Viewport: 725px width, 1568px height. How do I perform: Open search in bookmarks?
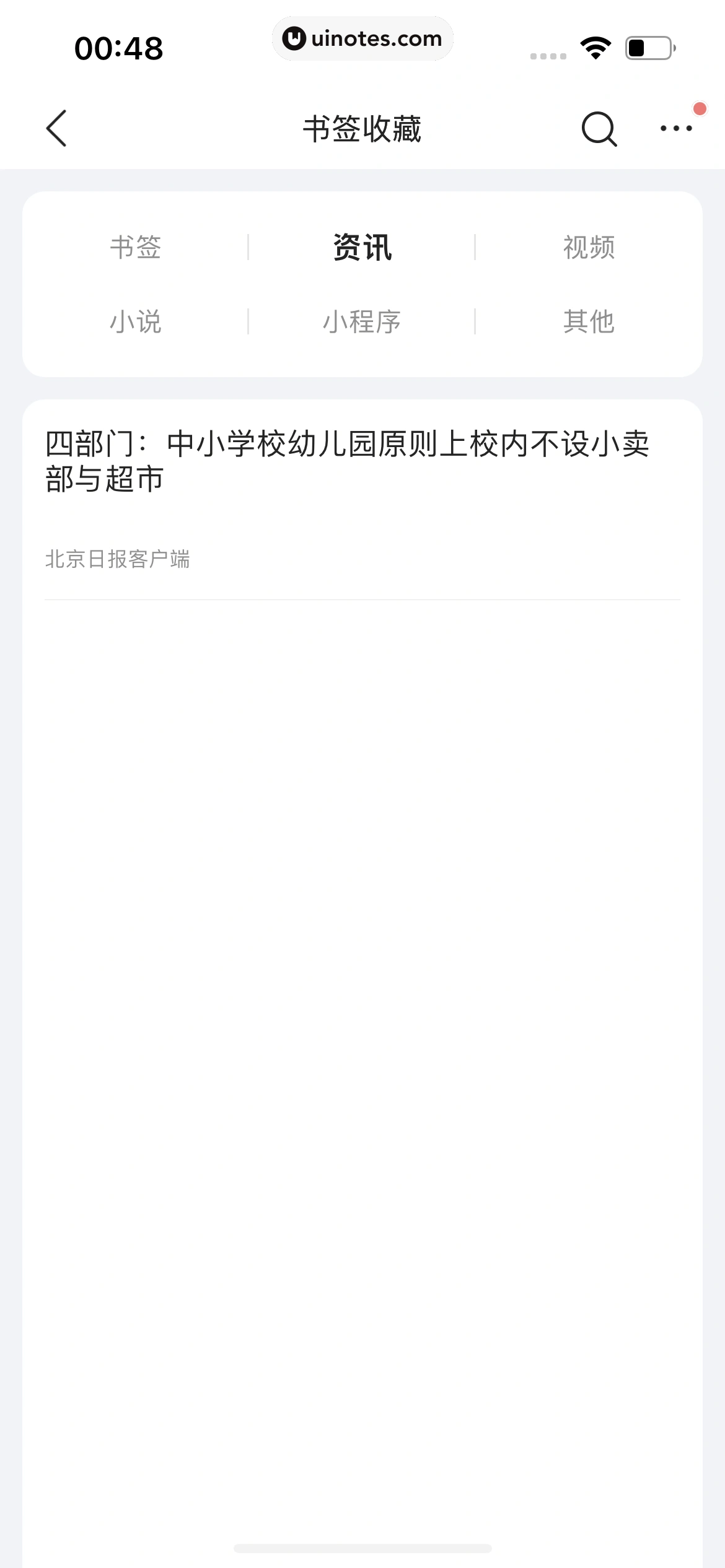[599, 129]
